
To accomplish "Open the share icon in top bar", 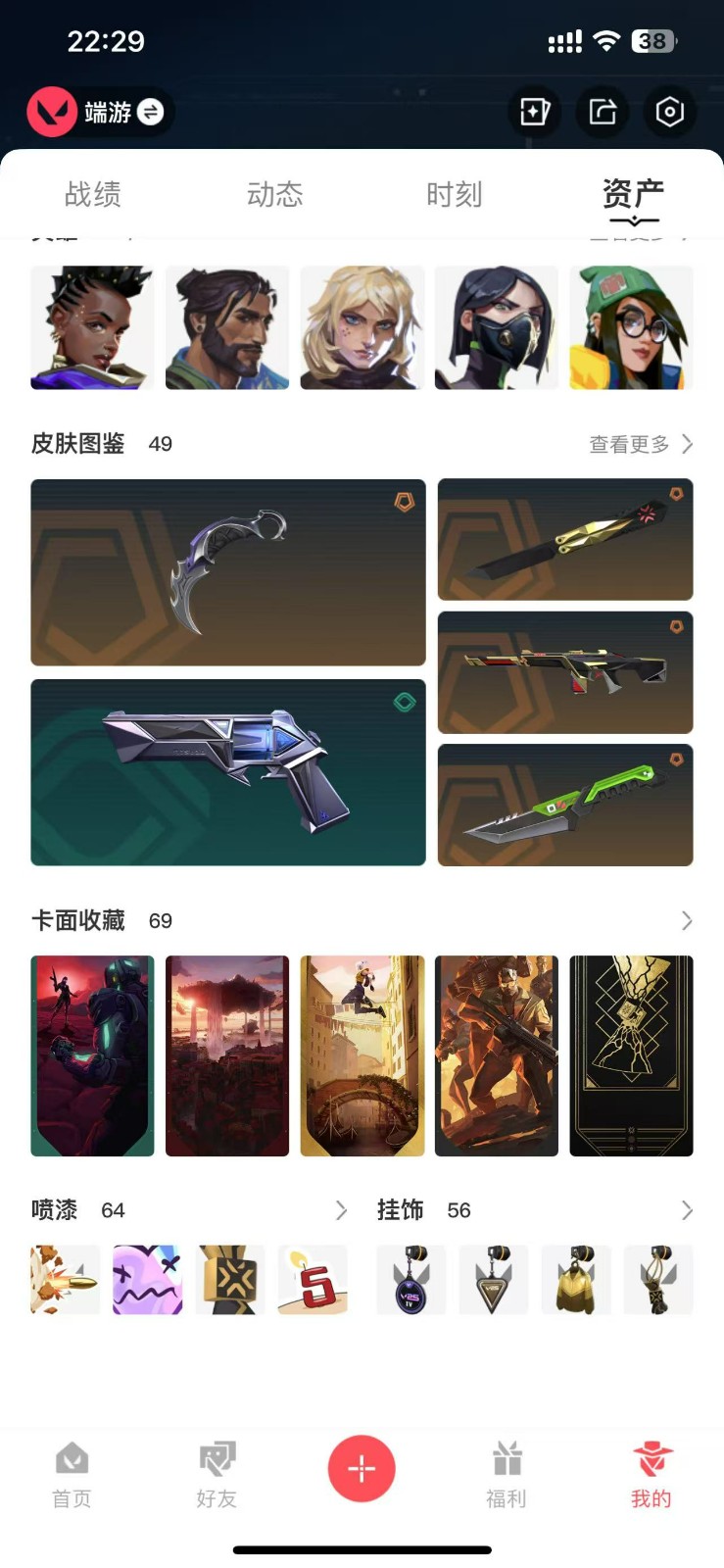I will (603, 112).
